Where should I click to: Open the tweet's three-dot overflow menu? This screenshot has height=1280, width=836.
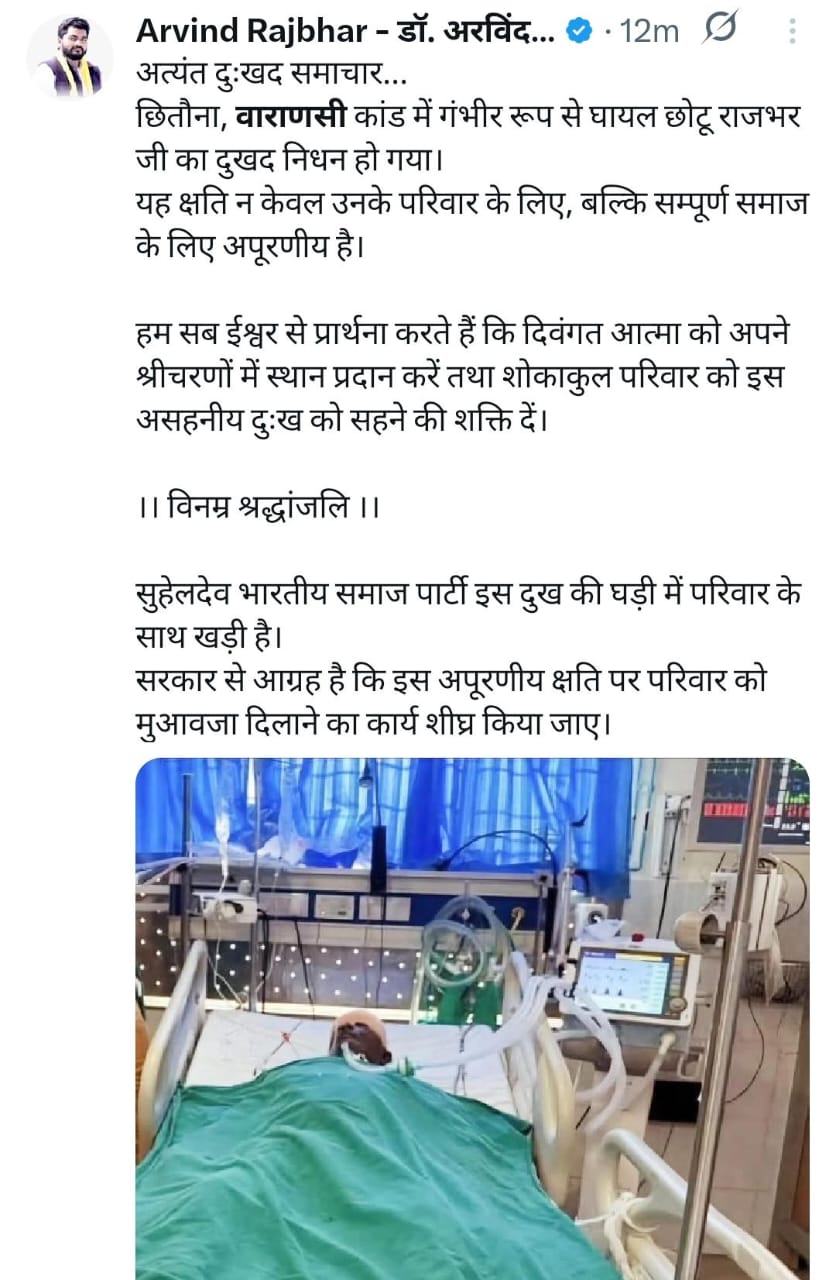click(792, 32)
